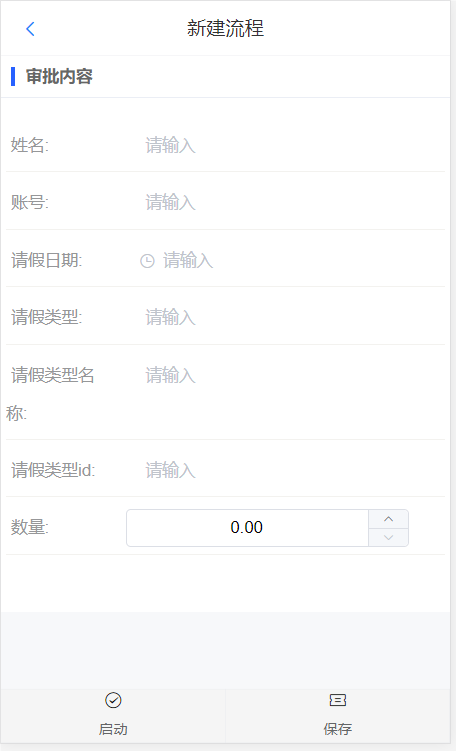The height and width of the screenshot is (751, 456).
Task: Tap the 姓名 input field
Action: coord(292,145)
